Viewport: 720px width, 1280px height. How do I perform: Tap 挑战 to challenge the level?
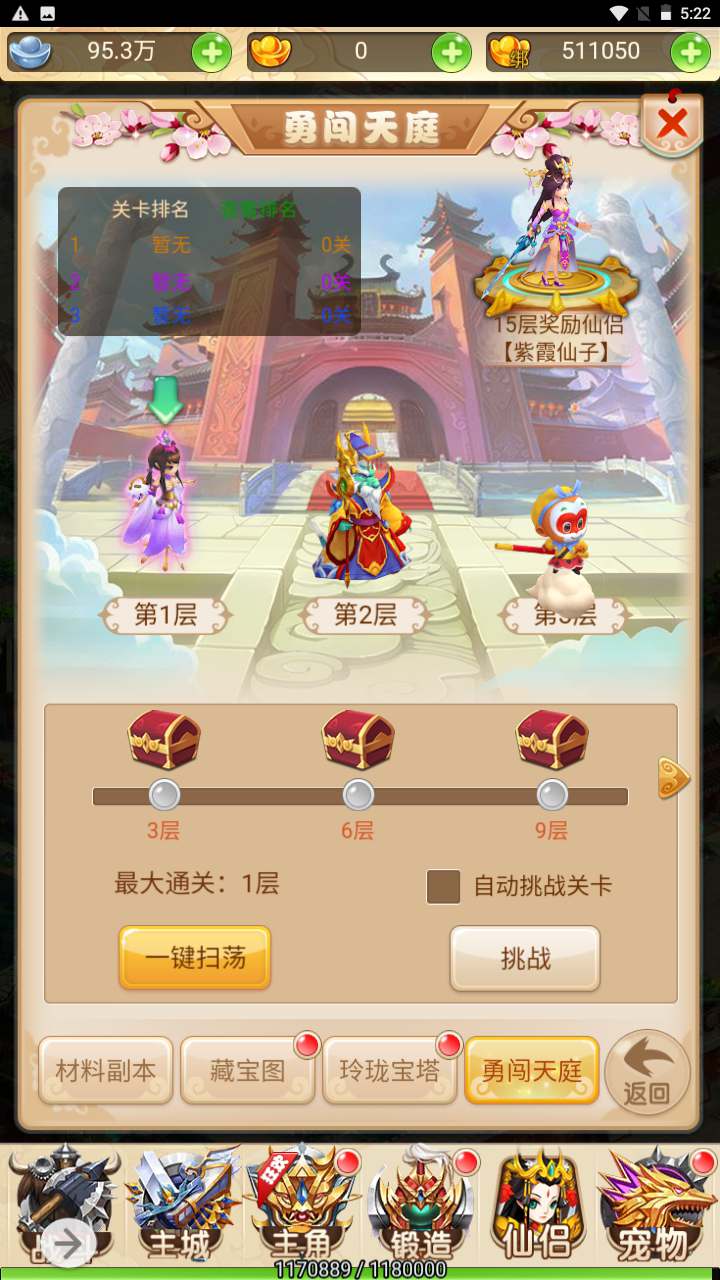525,958
